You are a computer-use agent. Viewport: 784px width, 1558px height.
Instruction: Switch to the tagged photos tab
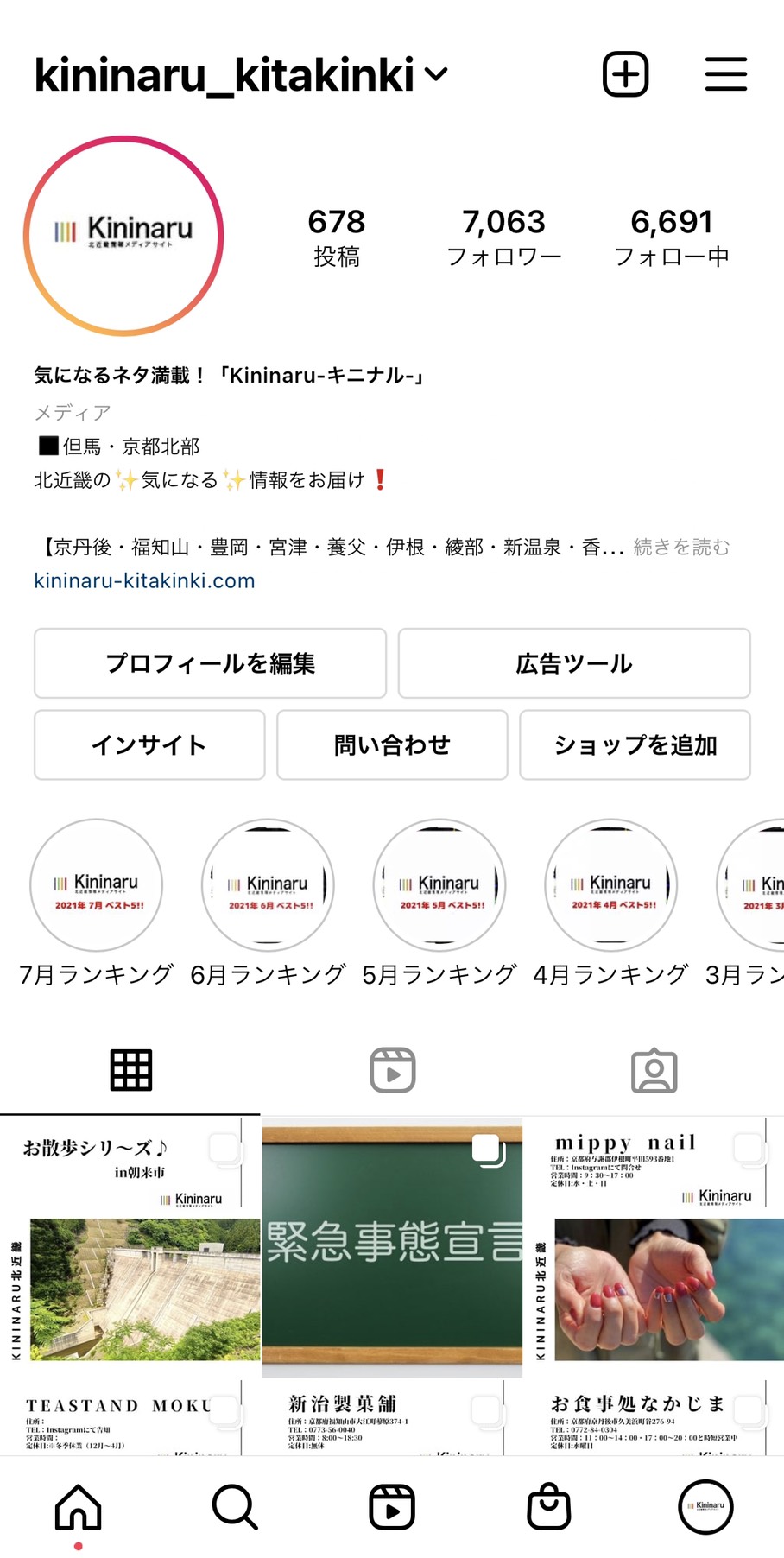[654, 1071]
